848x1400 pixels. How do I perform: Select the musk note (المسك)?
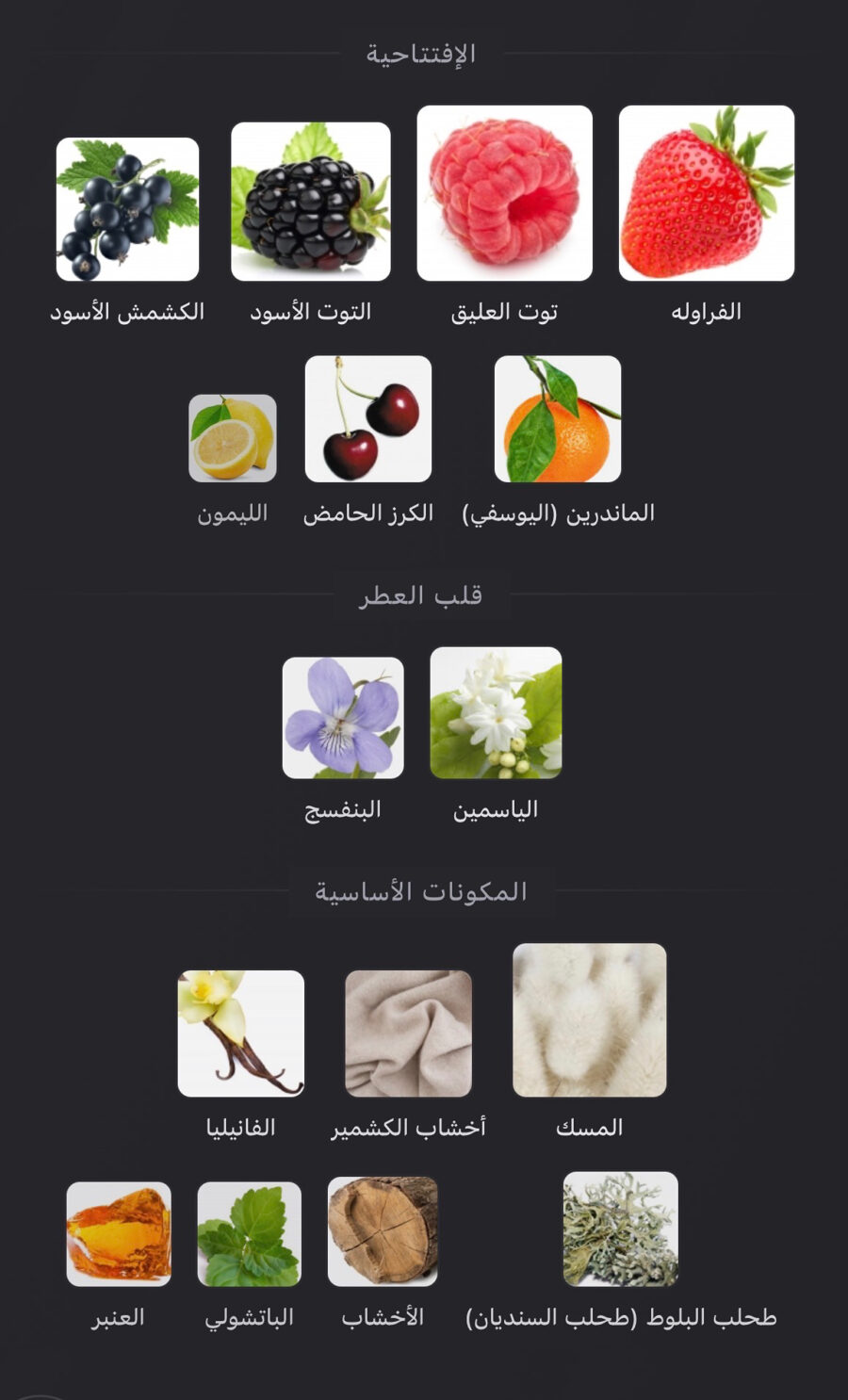coord(589,1020)
